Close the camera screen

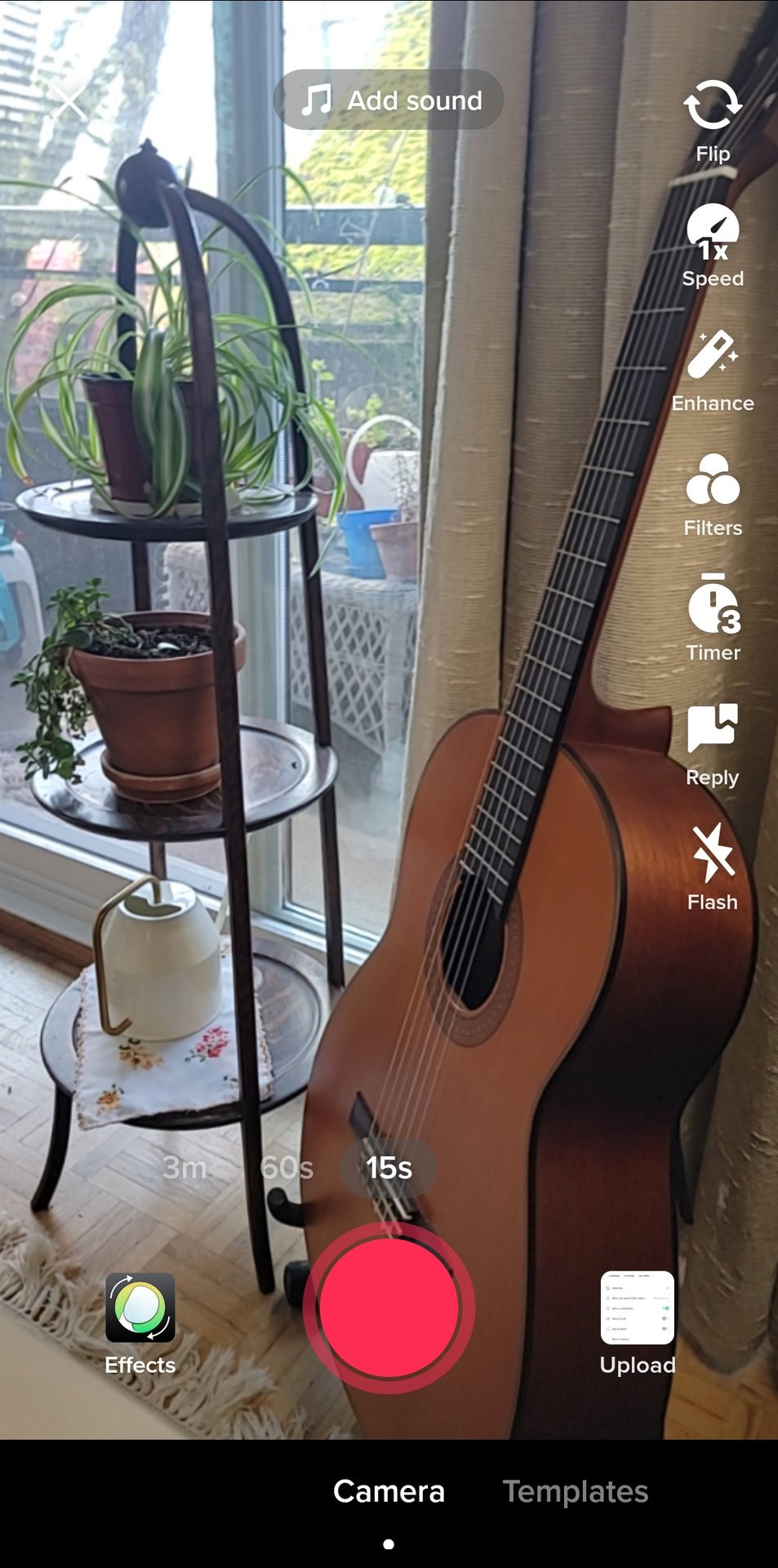69,102
